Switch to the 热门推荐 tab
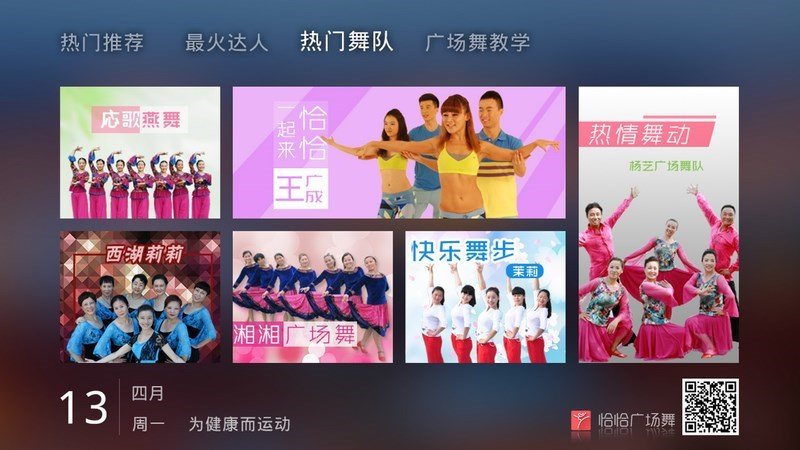 pos(102,43)
